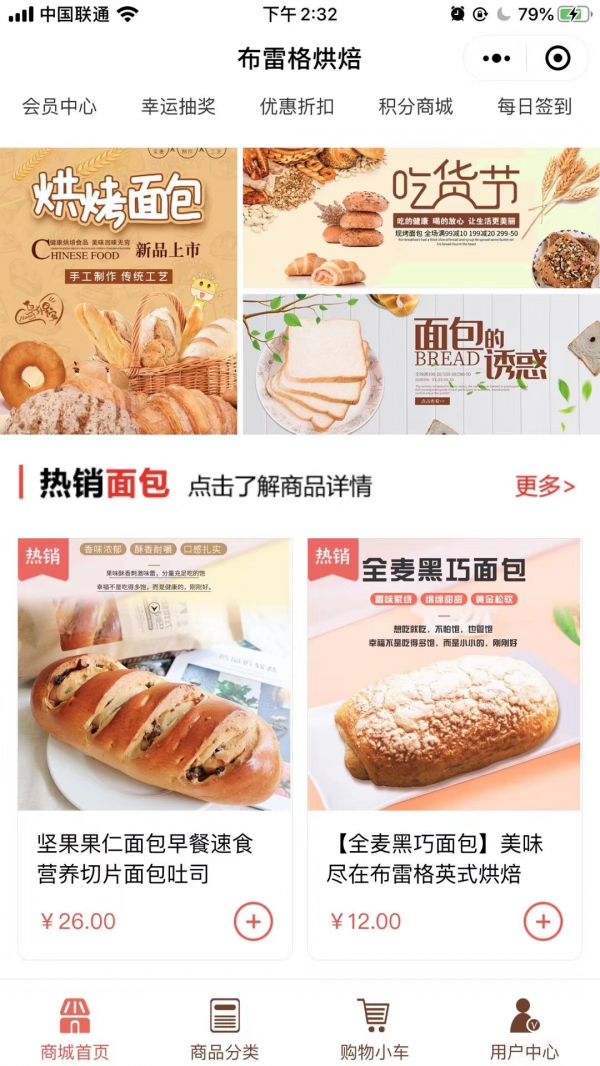Open 积分商城 points mall
Image resolution: width=600 pixels, height=1066 pixels.
coord(416,107)
